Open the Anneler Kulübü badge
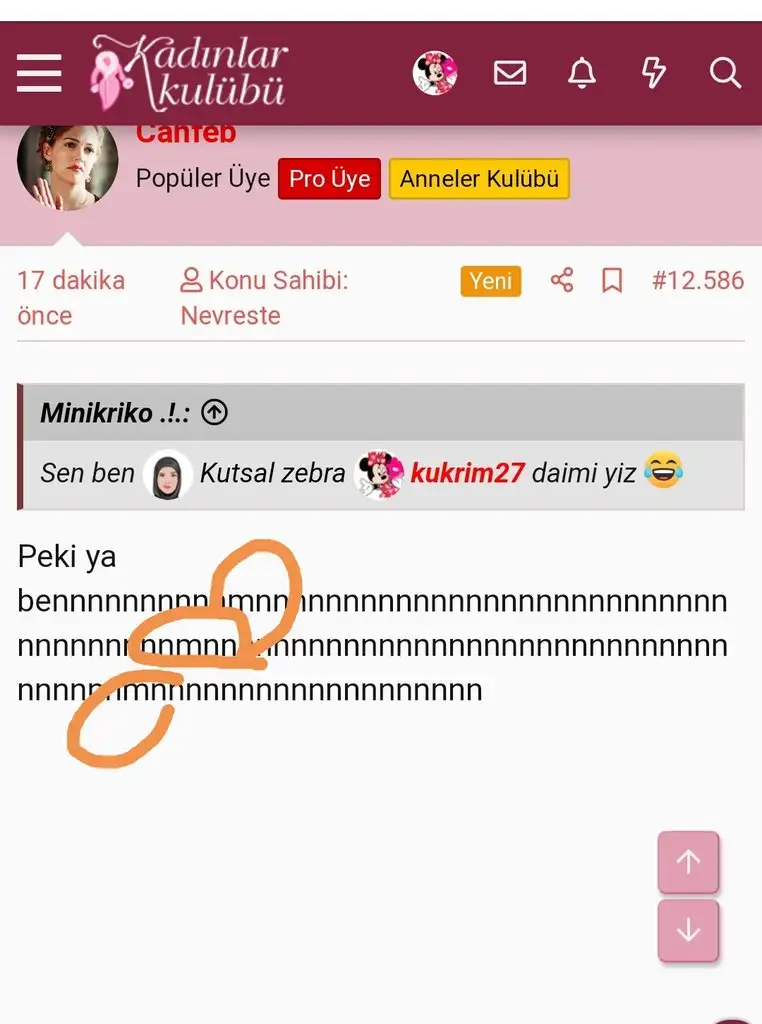The height and width of the screenshot is (1024, 762). [x=479, y=180]
